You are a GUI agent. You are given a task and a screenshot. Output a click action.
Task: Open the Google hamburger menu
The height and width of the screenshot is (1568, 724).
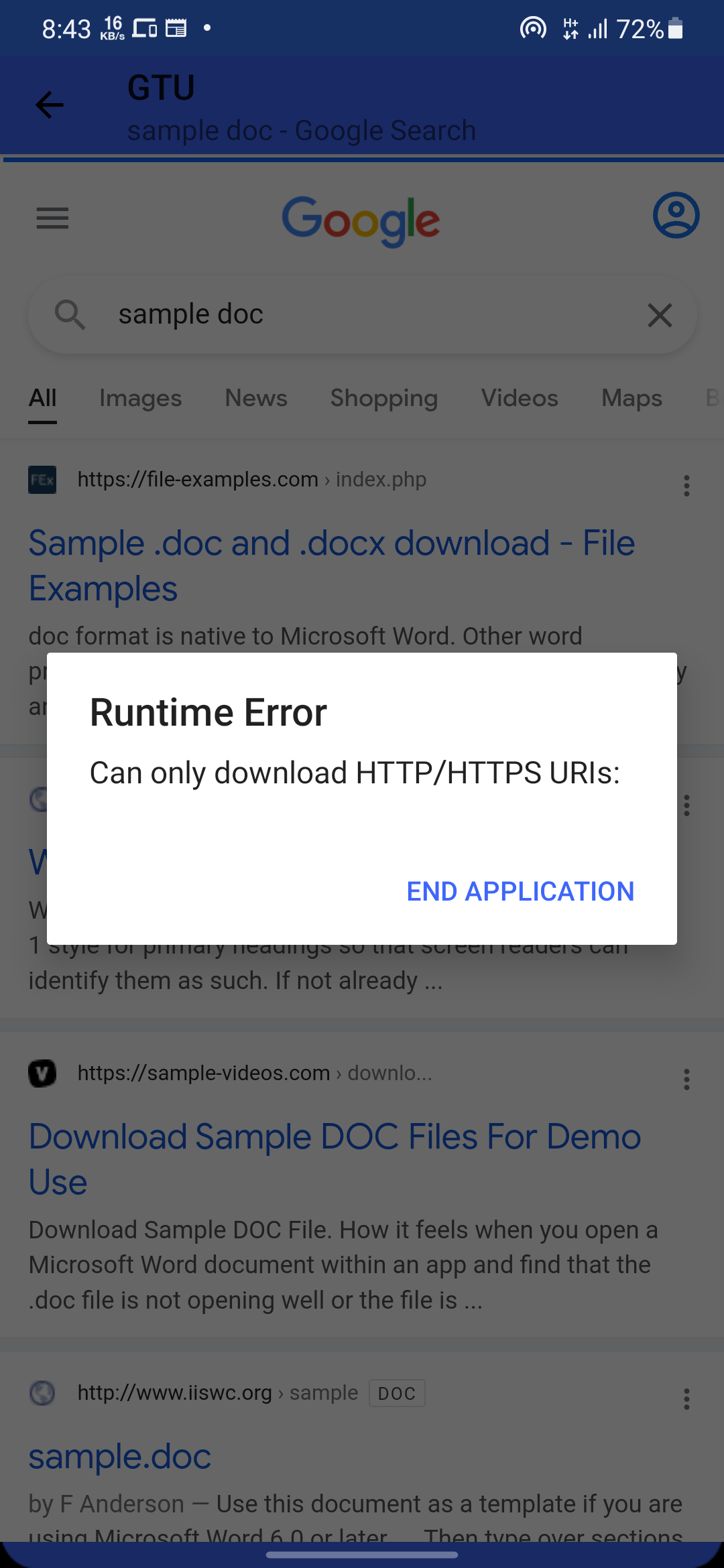(x=52, y=218)
